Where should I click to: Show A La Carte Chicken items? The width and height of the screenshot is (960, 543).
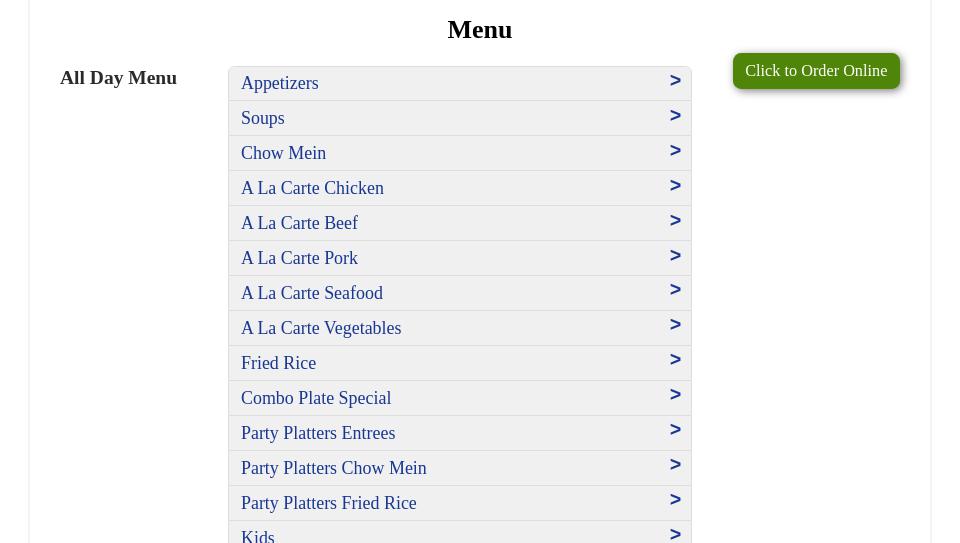click(459, 188)
